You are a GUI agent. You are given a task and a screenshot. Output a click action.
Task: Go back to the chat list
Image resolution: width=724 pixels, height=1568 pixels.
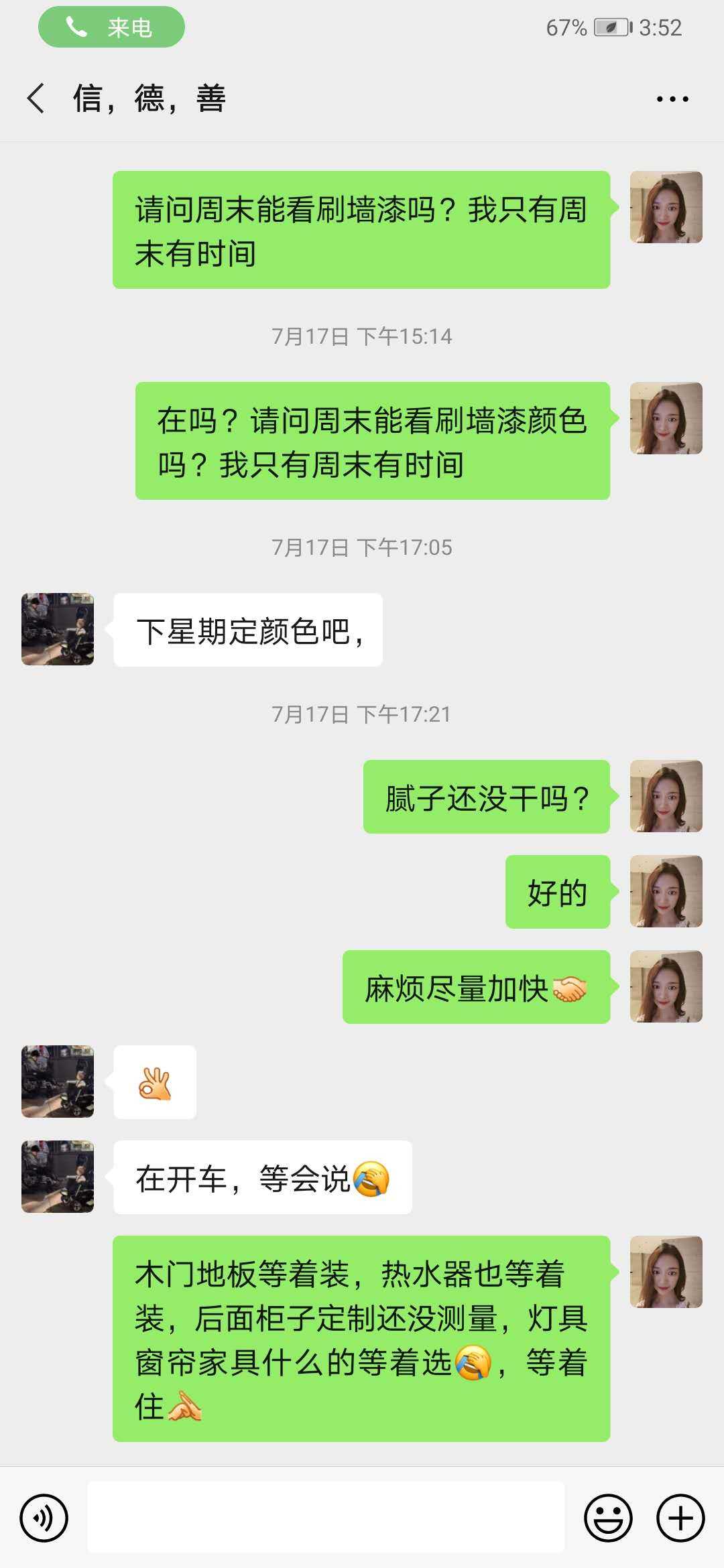[36, 99]
